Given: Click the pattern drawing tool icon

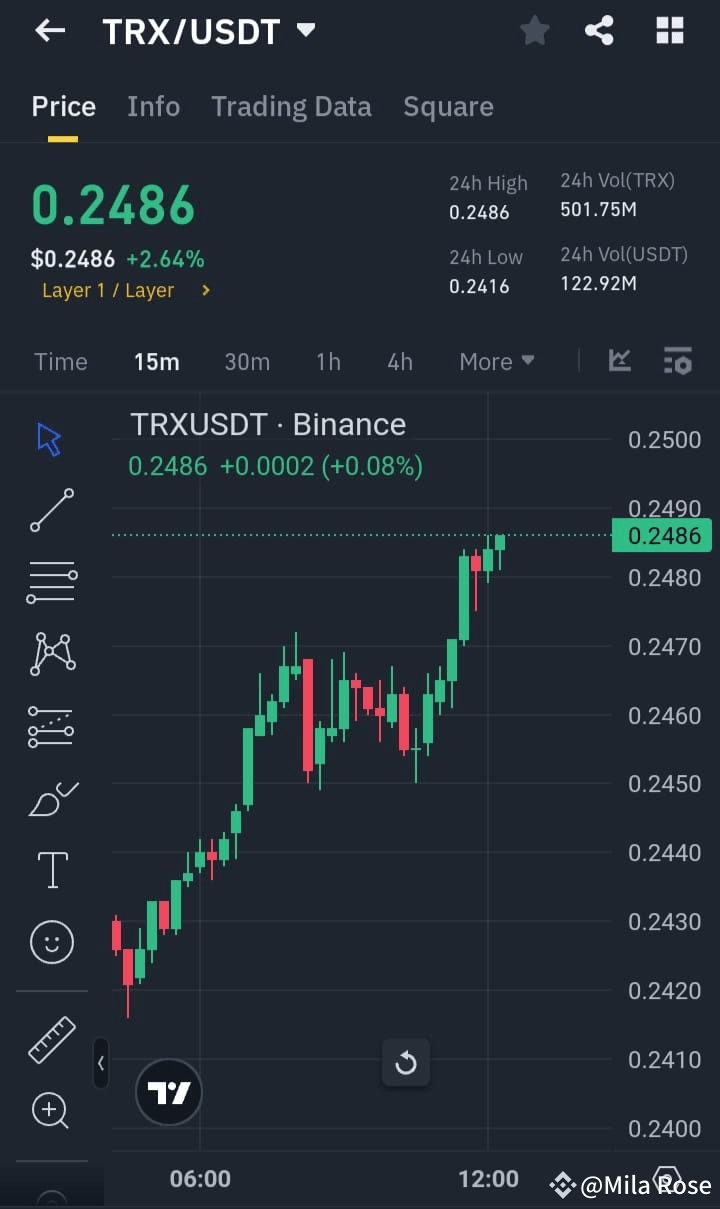Looking at the screenshot, I should click(x=50, y=654).
